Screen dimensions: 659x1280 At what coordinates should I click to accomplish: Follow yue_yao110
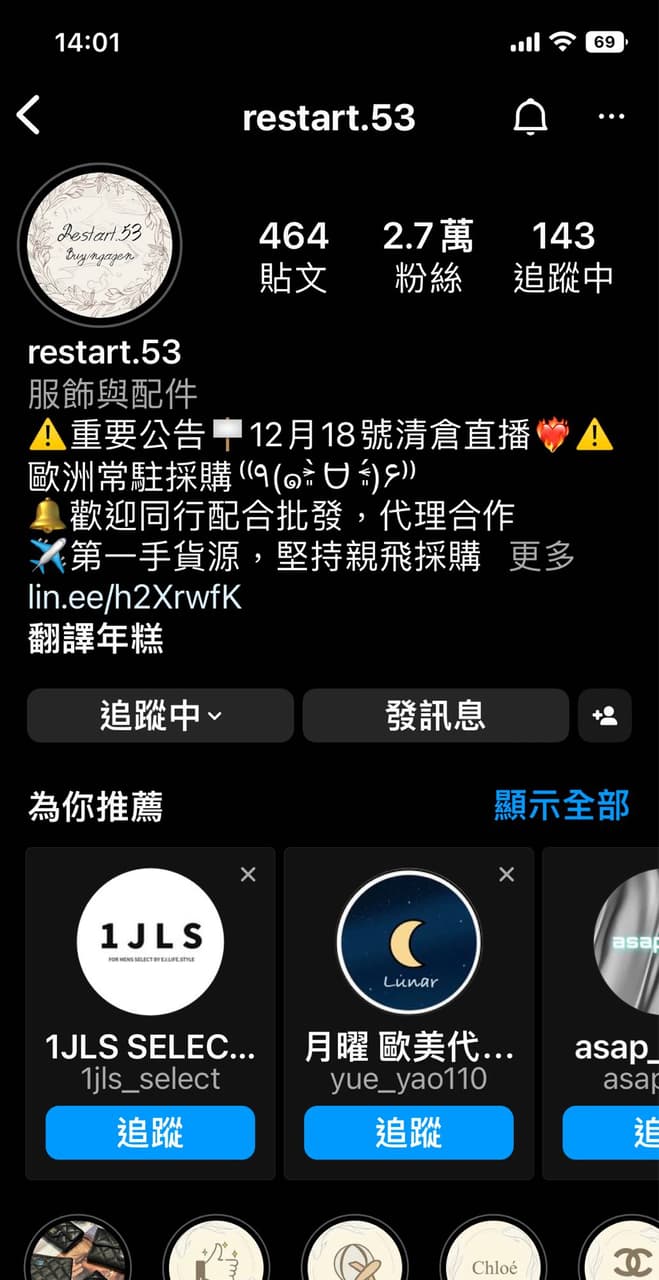[408, 1132]
